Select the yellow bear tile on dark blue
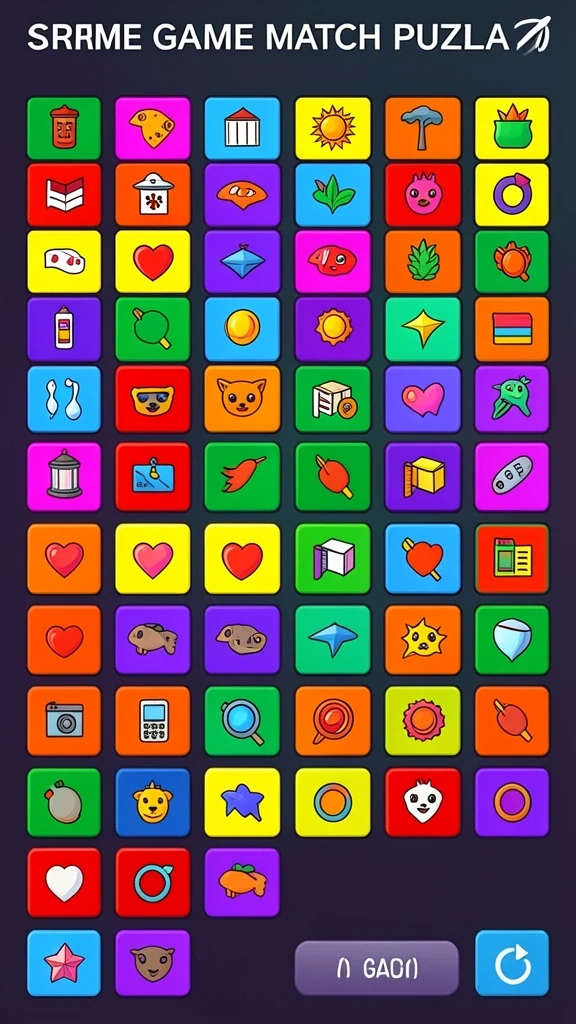This screenshot has width=576, height=1024. click(x=153, y=802)
